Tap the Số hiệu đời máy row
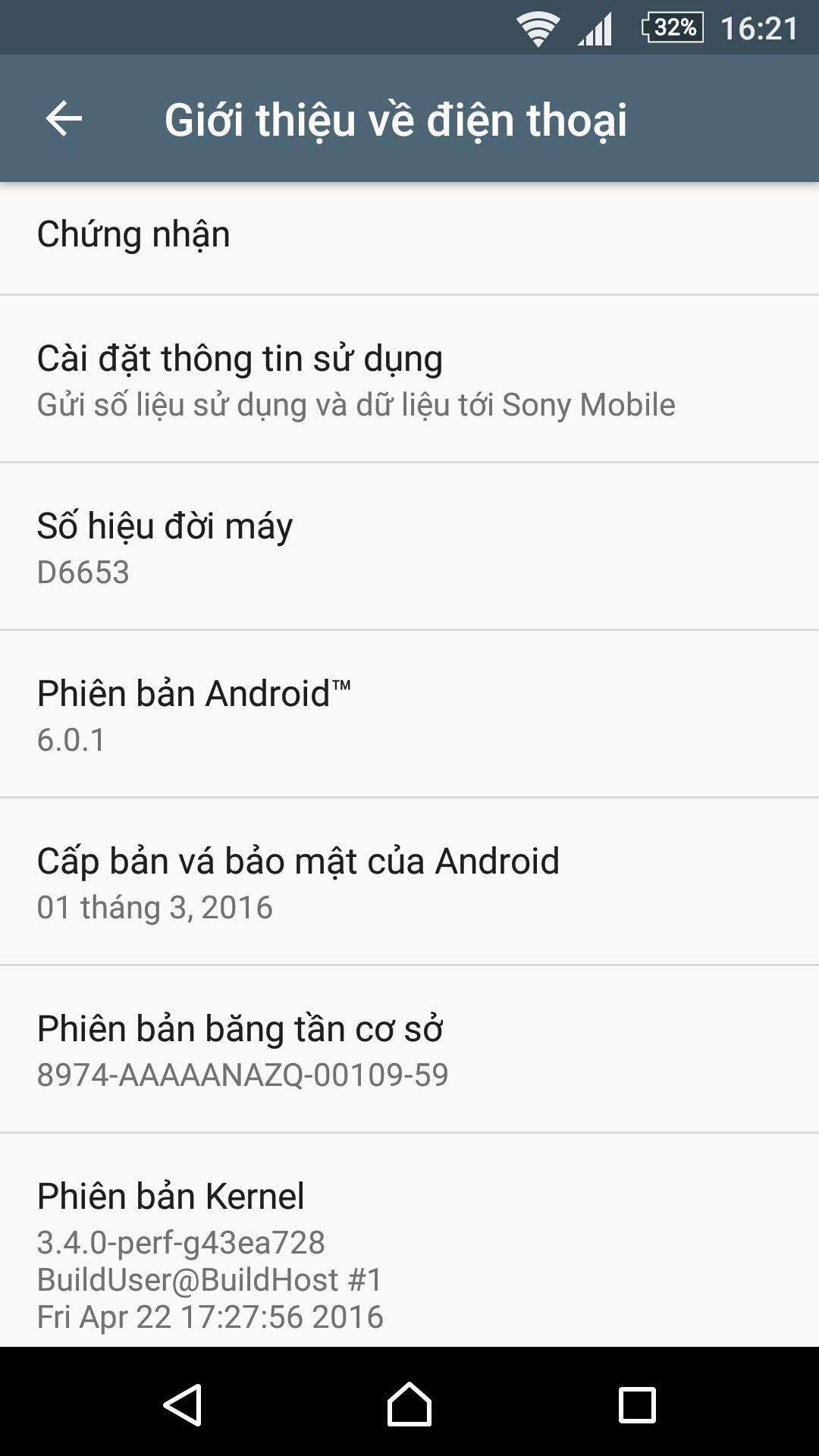The width and height of the screenshot is (819, 1456). pos(409,546)
